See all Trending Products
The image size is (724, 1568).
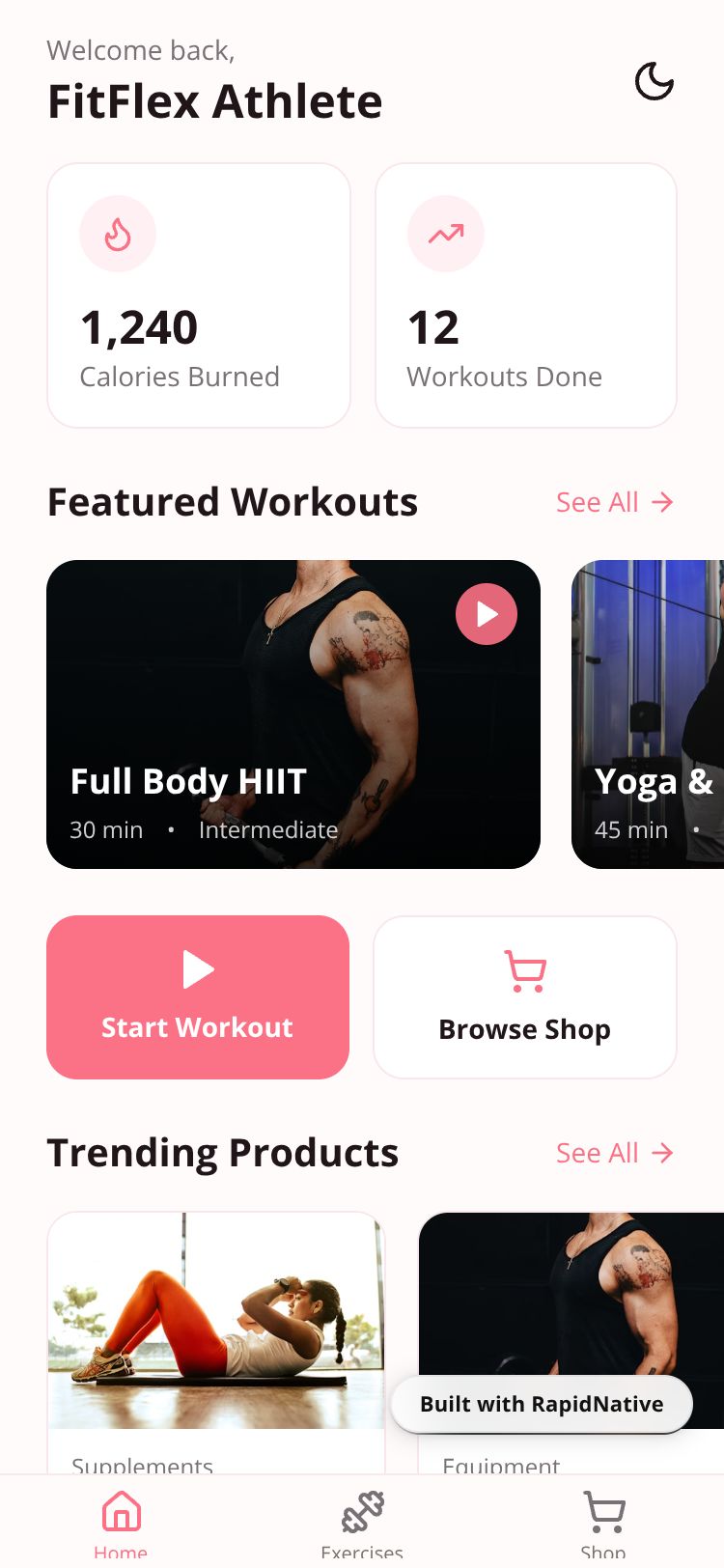pos(614,1153)
